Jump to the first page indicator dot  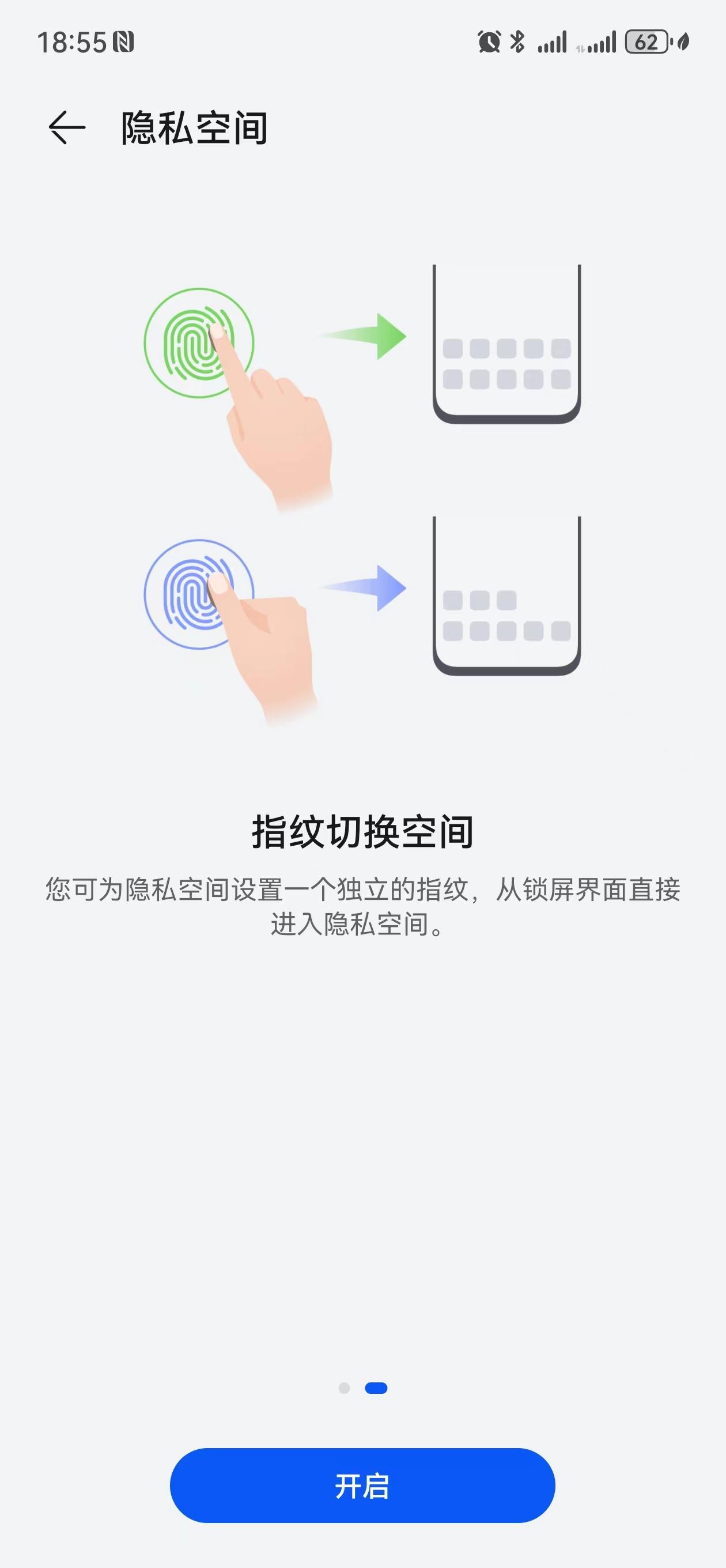[x=344, y=1388]
